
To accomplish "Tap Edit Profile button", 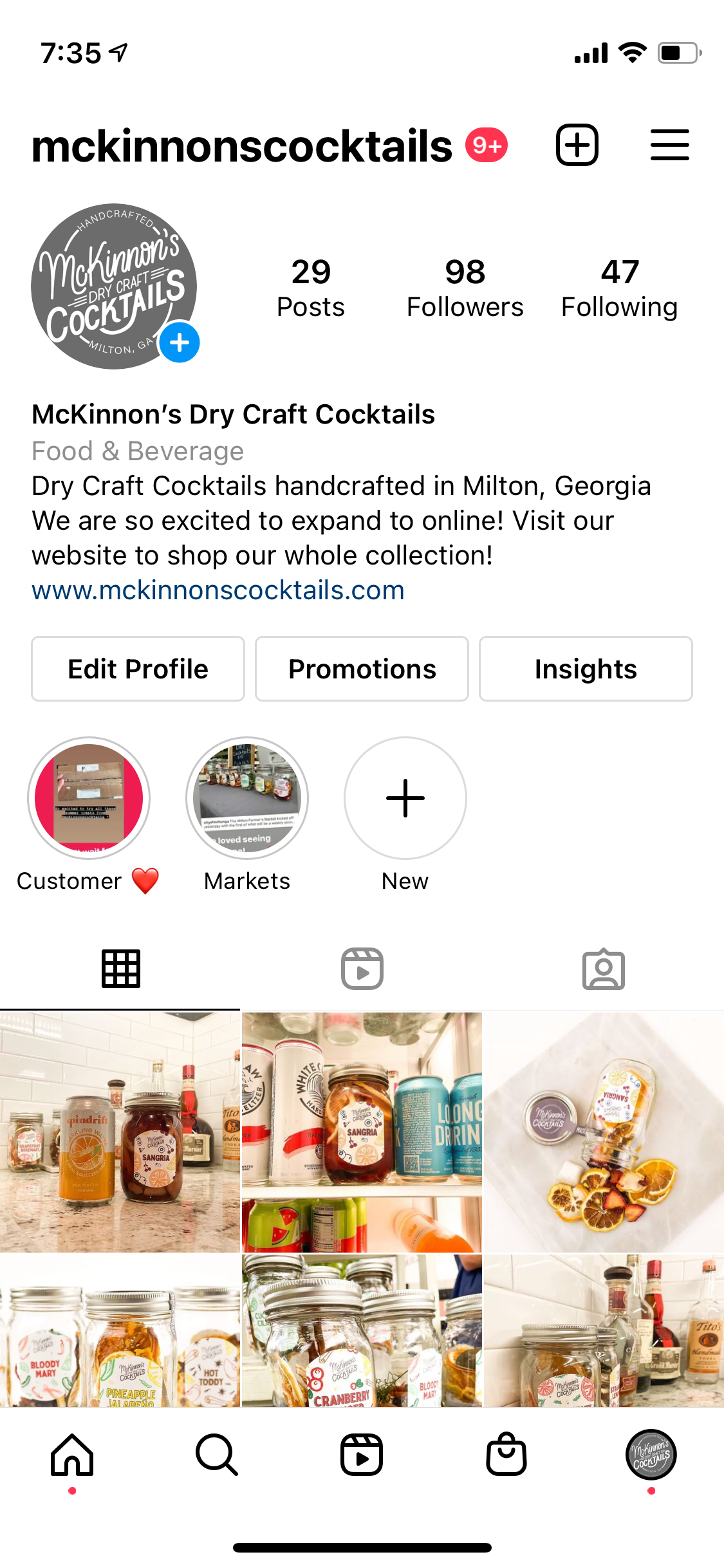I will [138, 669].
